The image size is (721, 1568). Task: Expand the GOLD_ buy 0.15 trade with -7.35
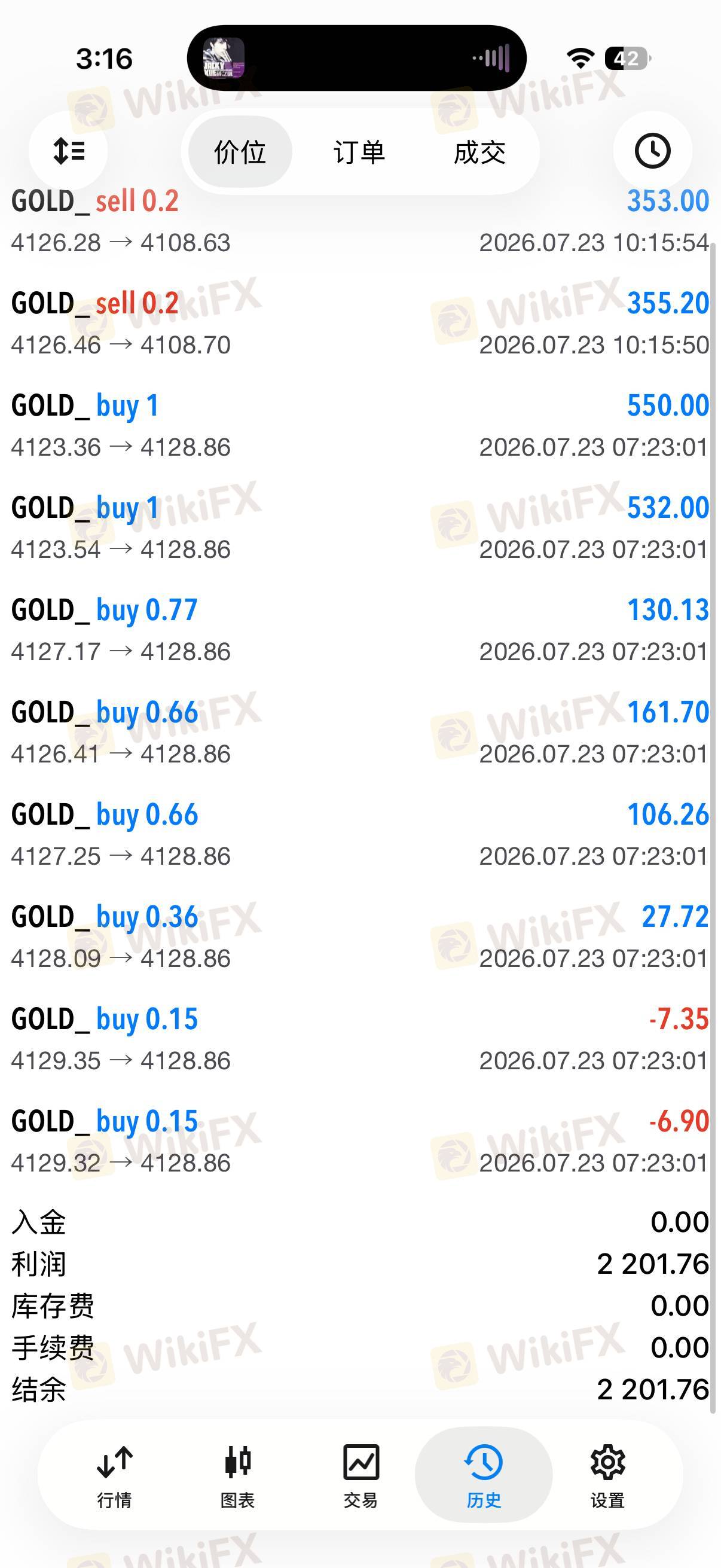pos(360,1039)
